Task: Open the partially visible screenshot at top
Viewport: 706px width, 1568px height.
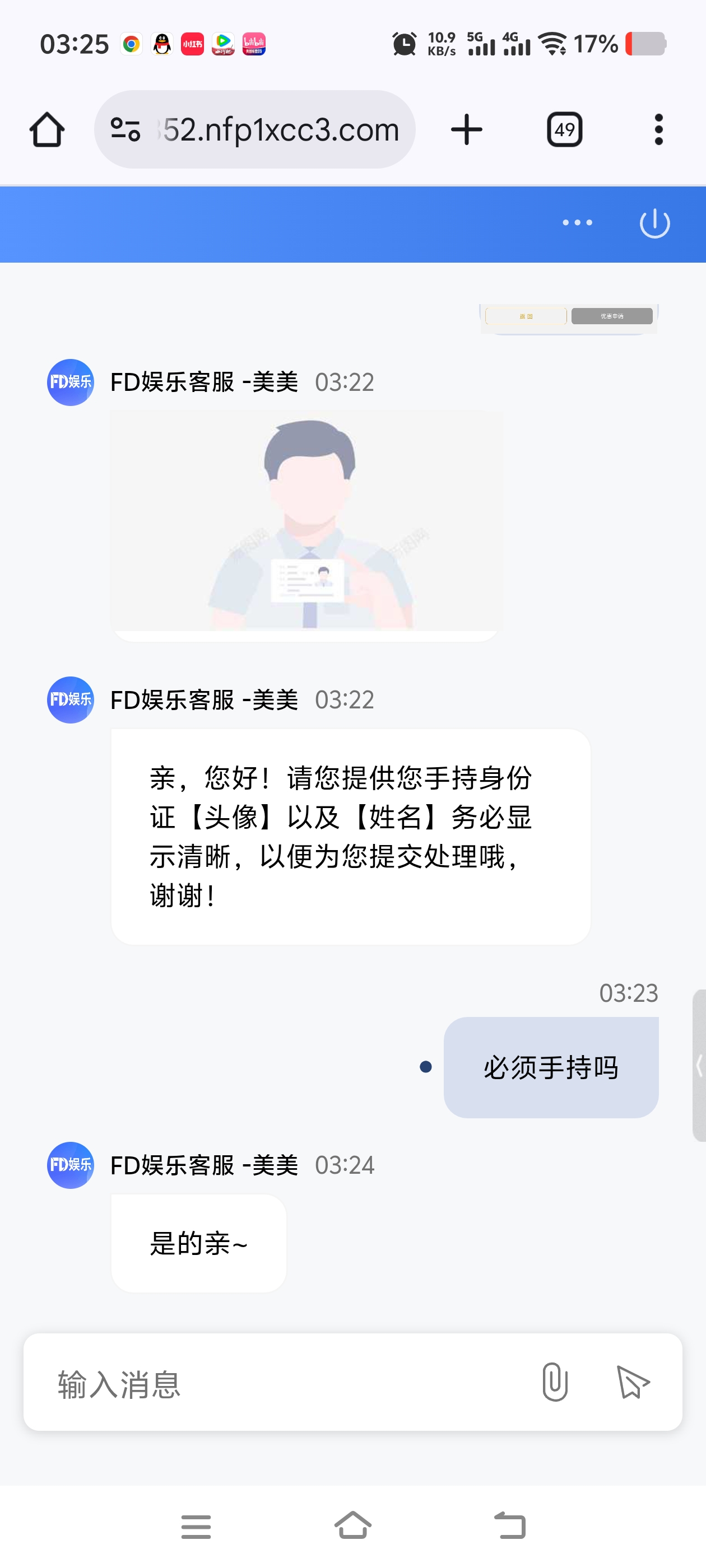Action: pos(568,318)
